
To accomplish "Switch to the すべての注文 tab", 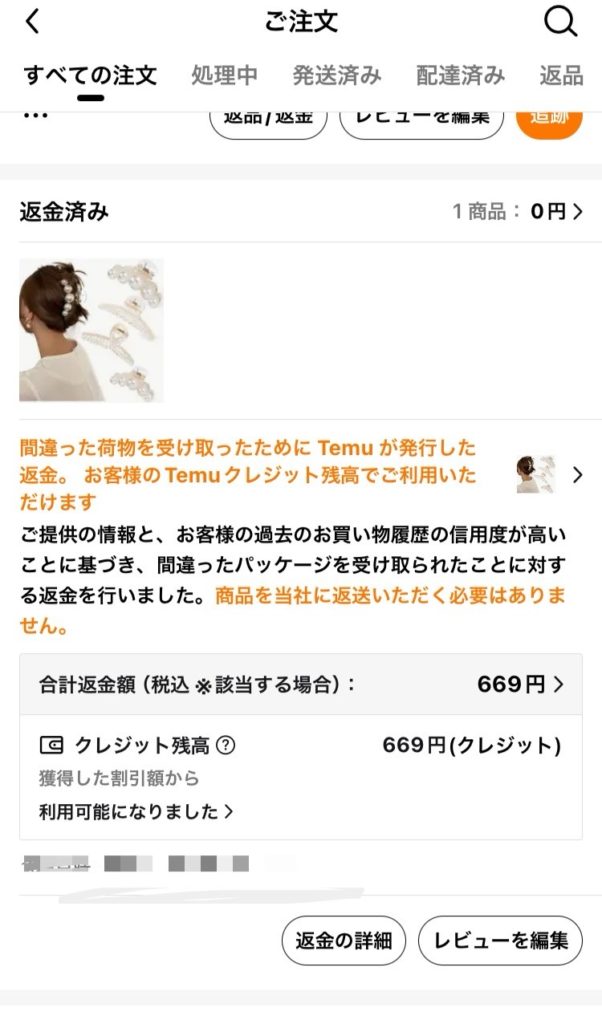I will click(x=90, y=75).
